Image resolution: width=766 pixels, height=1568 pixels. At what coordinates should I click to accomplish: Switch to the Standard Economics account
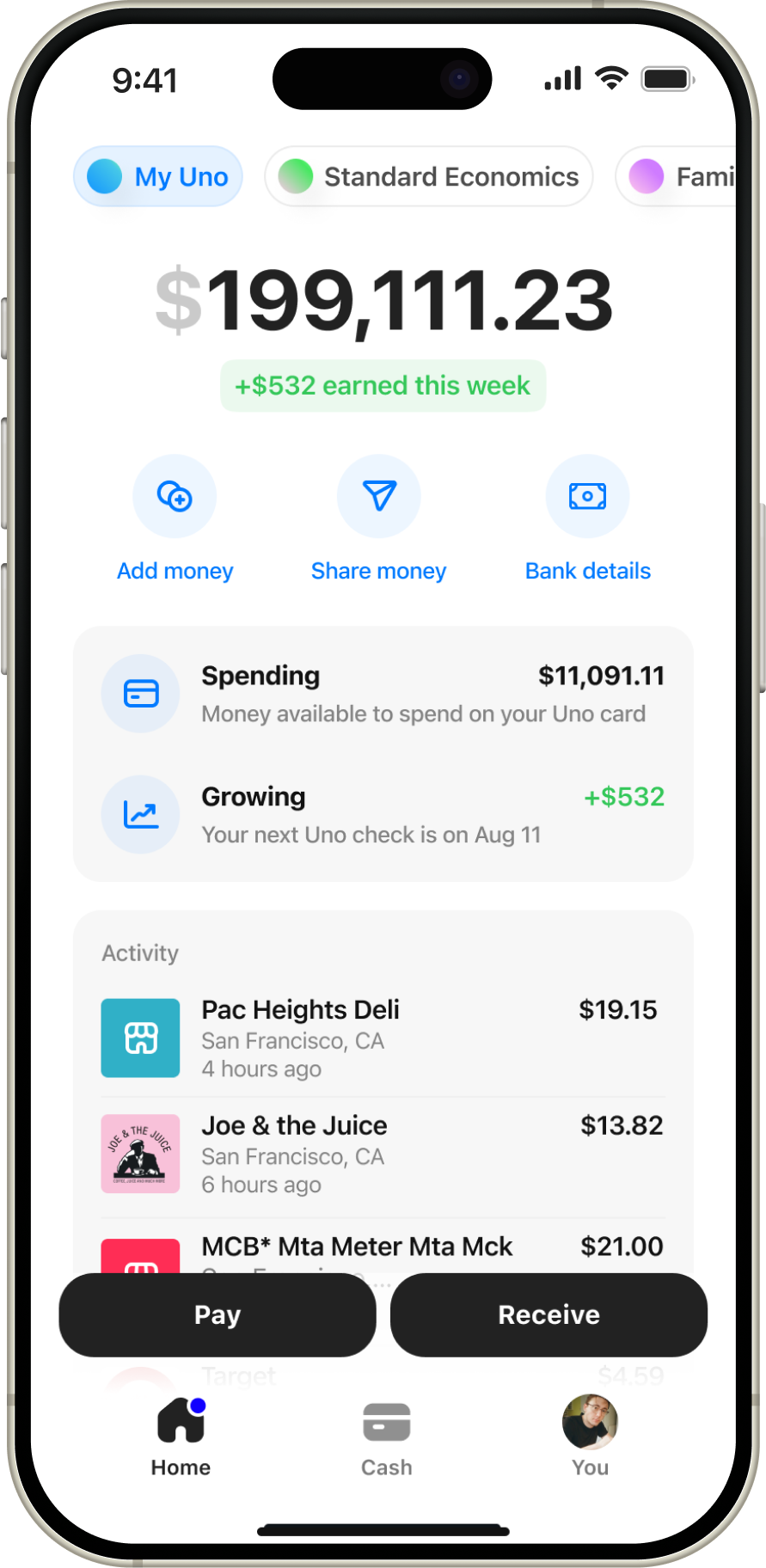(x=429, y=177)
